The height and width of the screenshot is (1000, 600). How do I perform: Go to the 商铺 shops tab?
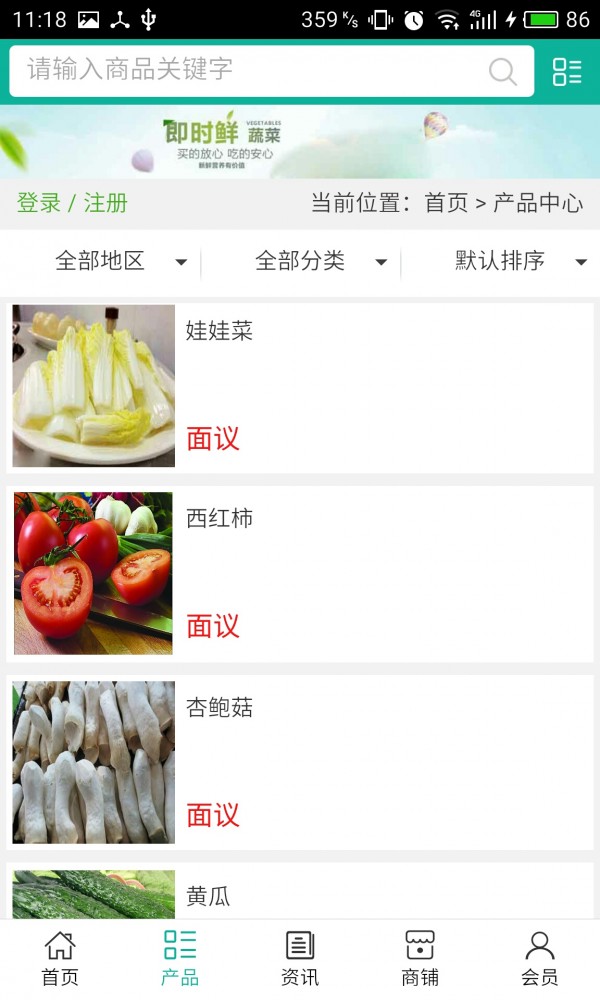420,959
